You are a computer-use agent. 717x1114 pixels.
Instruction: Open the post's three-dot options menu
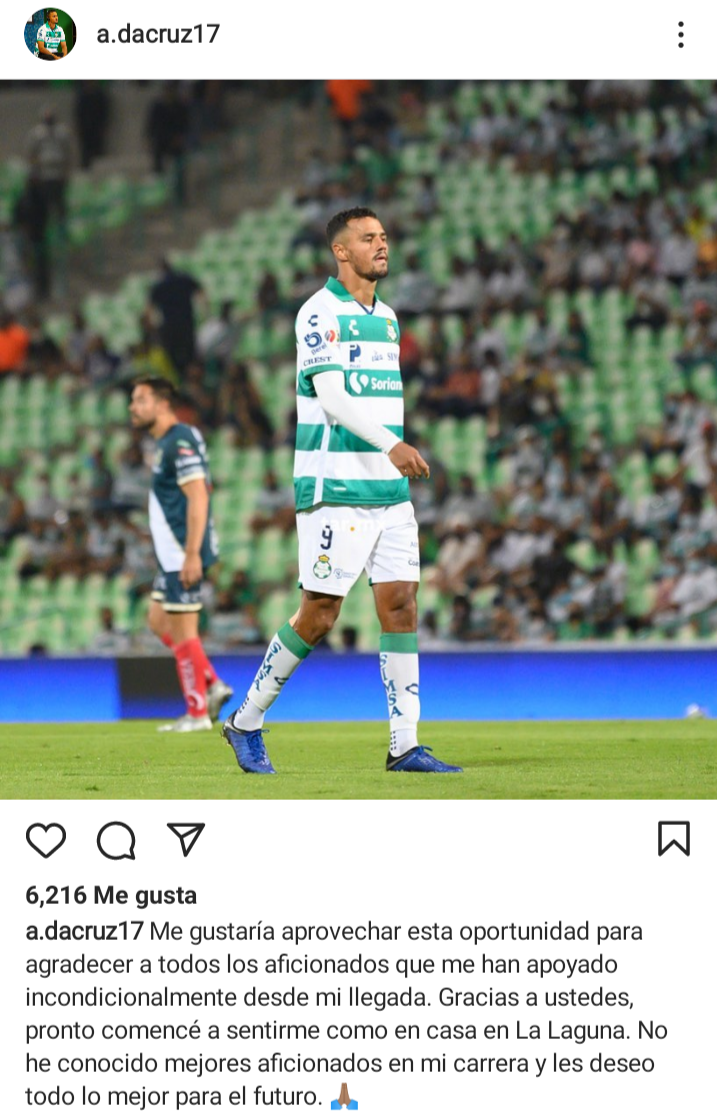tap(680, 35)
